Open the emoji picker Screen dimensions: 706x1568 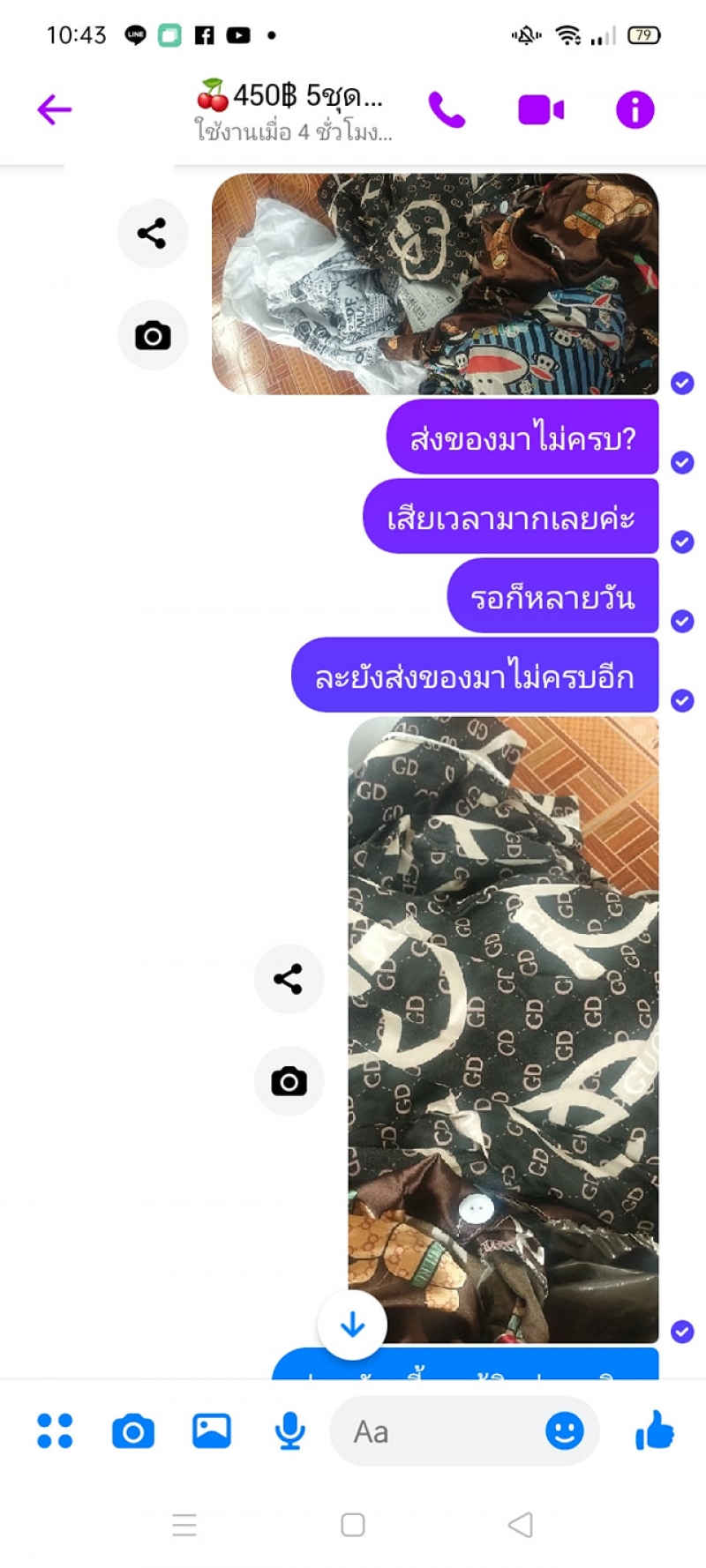(x=565, y=1430)
